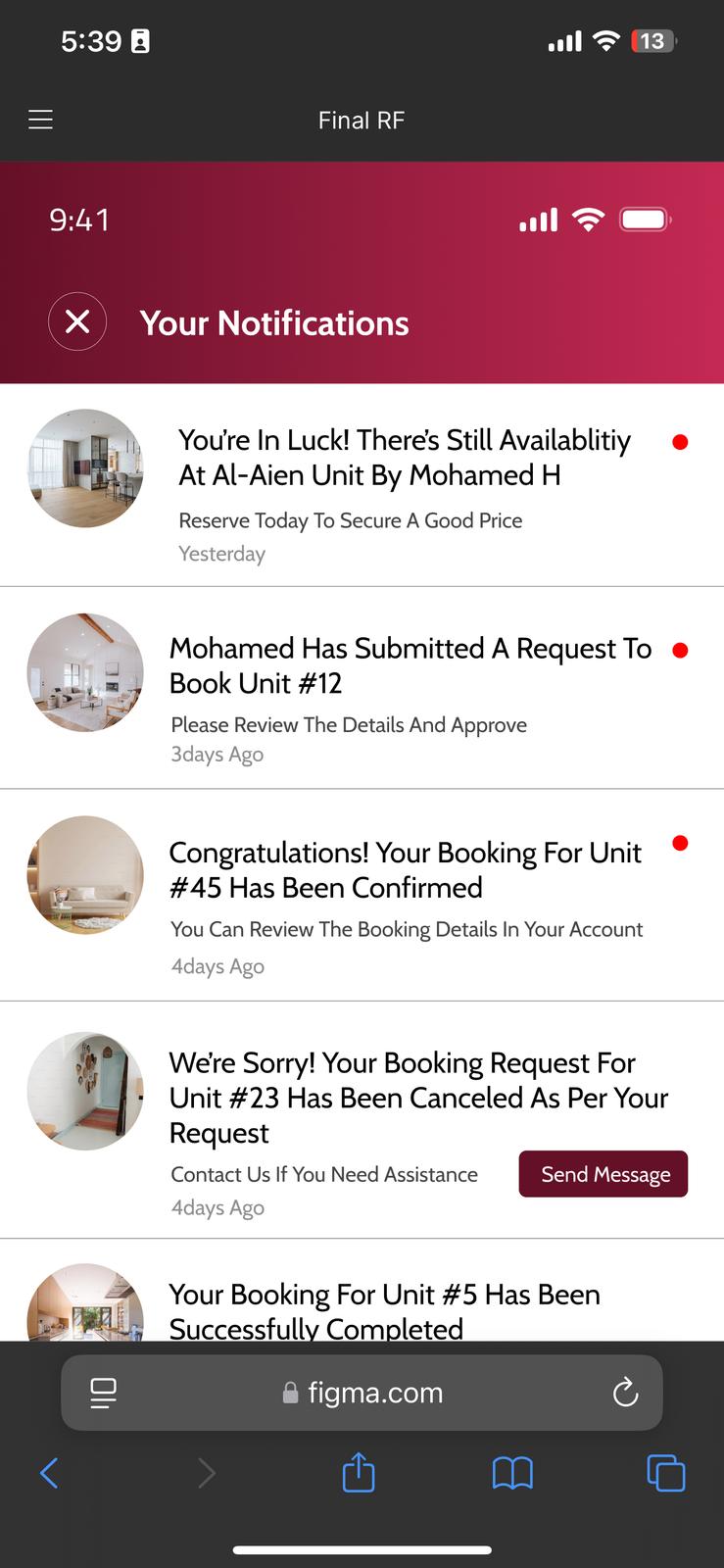
Task: Open the Unit #45 booking confirmed notification
Action: coord(362,895)
